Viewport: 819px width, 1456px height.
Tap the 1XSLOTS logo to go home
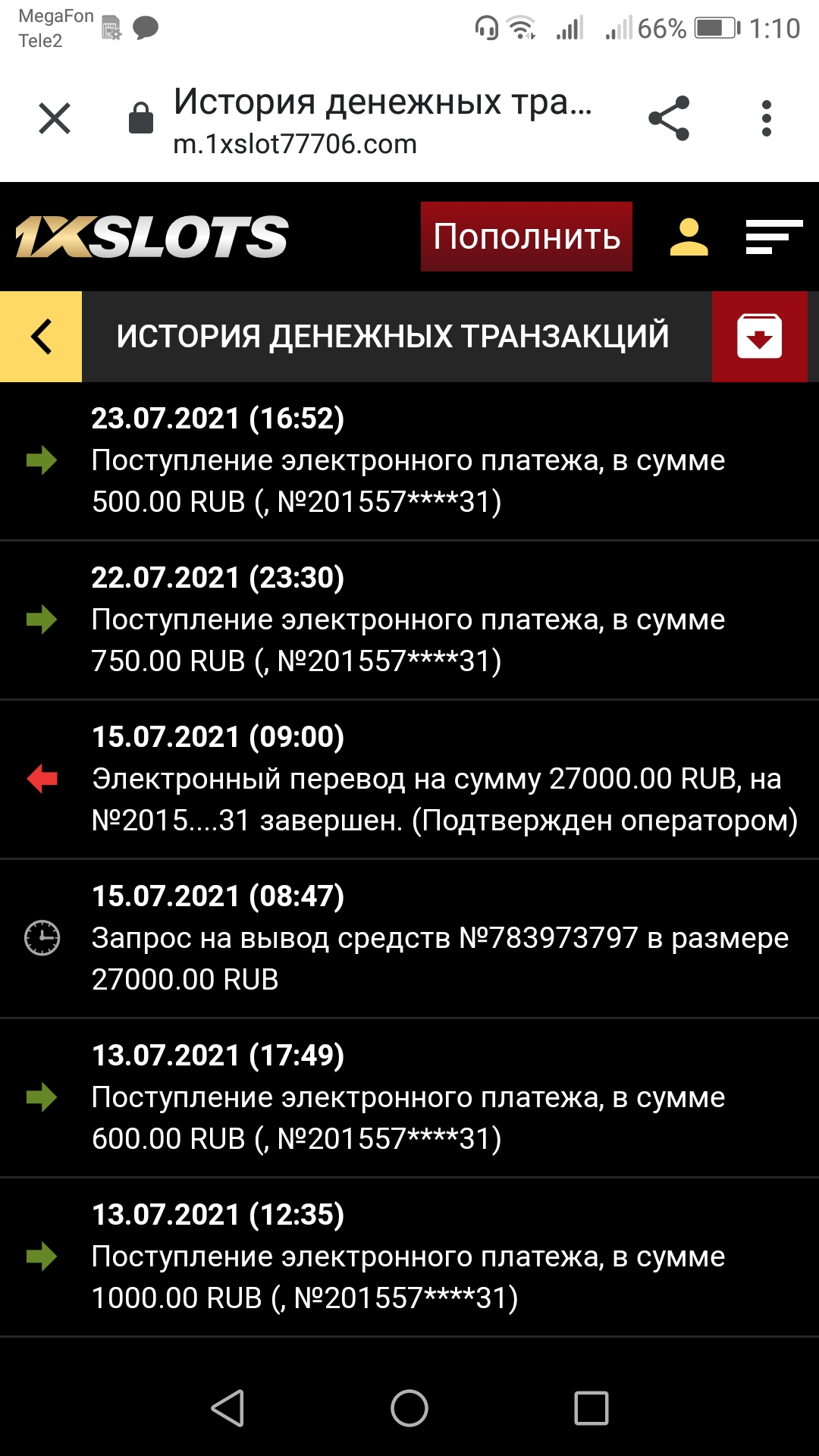click(x=152, y=237)
